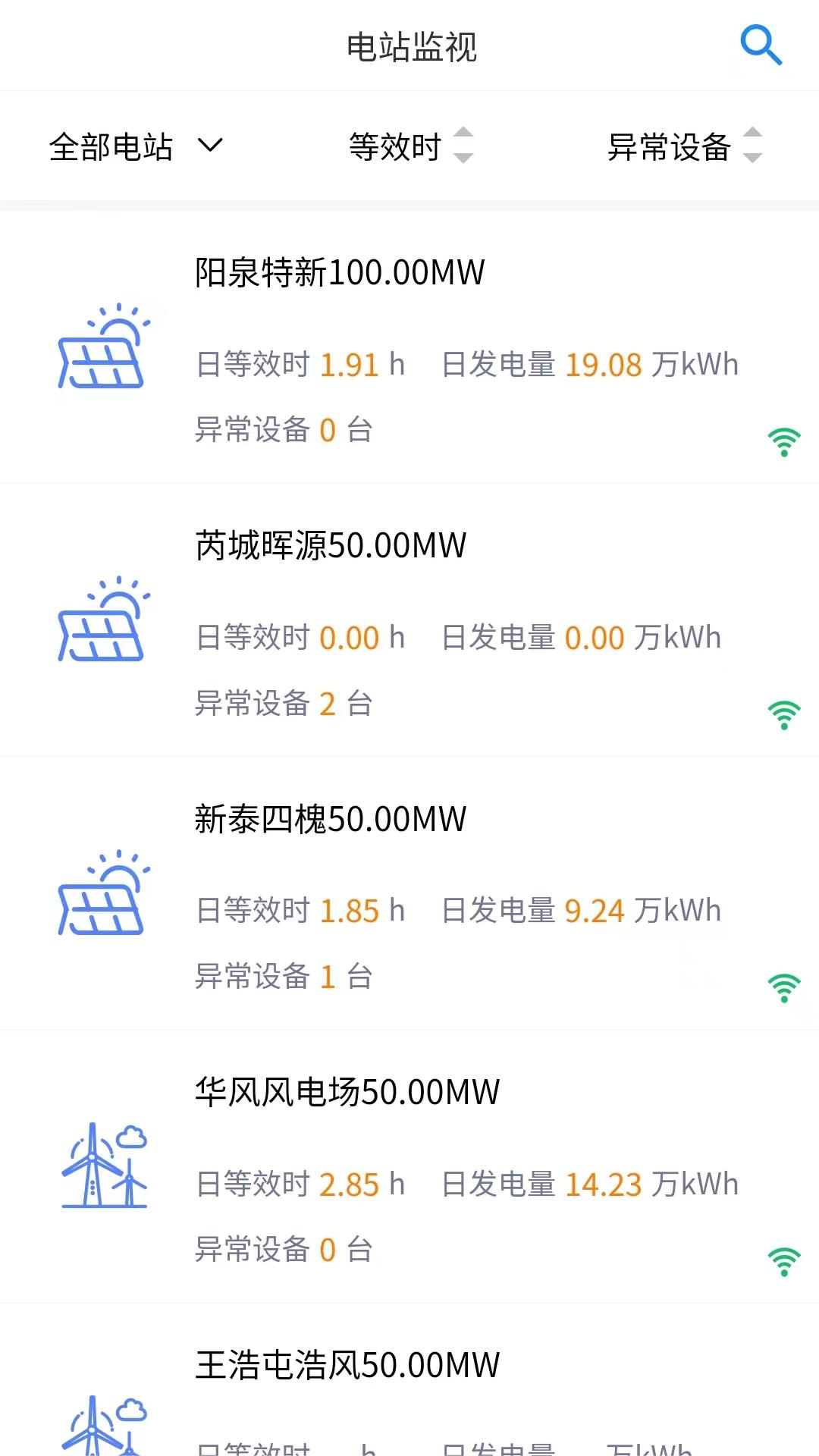Viewport: 819px width, 1456px height.
Task: Select the 电站监视 title bar
Action: [x=409, y=47]
